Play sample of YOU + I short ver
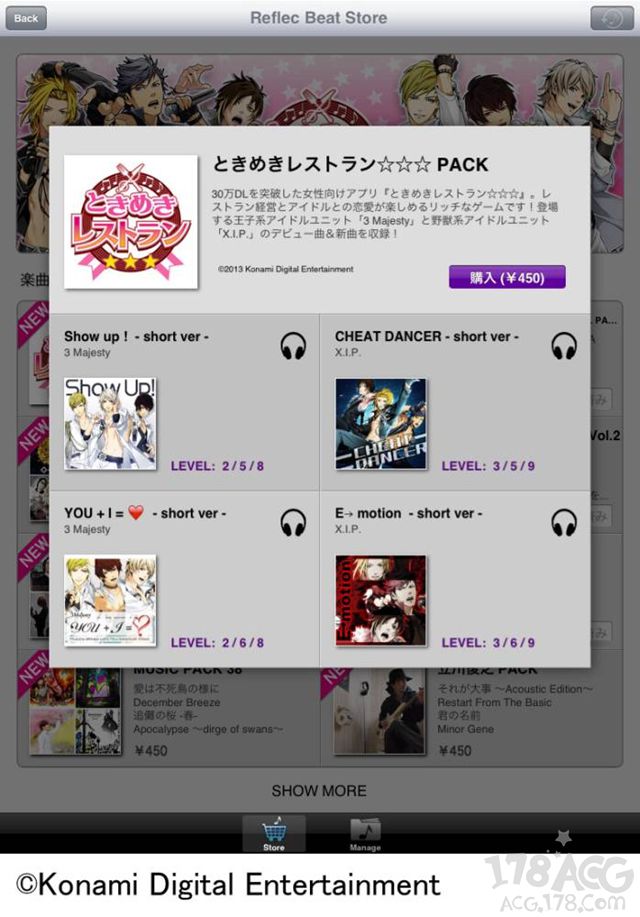The width and height of the screenshot is (640, 917). pos(293,522)
